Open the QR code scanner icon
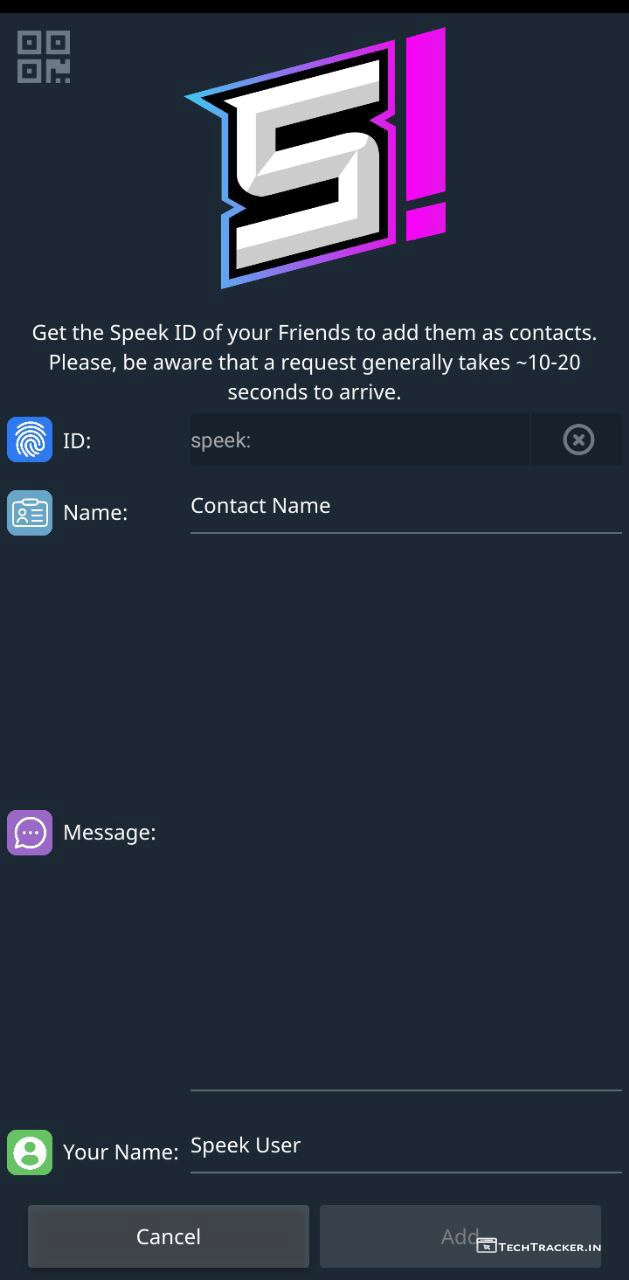 [x=43, y=57]
